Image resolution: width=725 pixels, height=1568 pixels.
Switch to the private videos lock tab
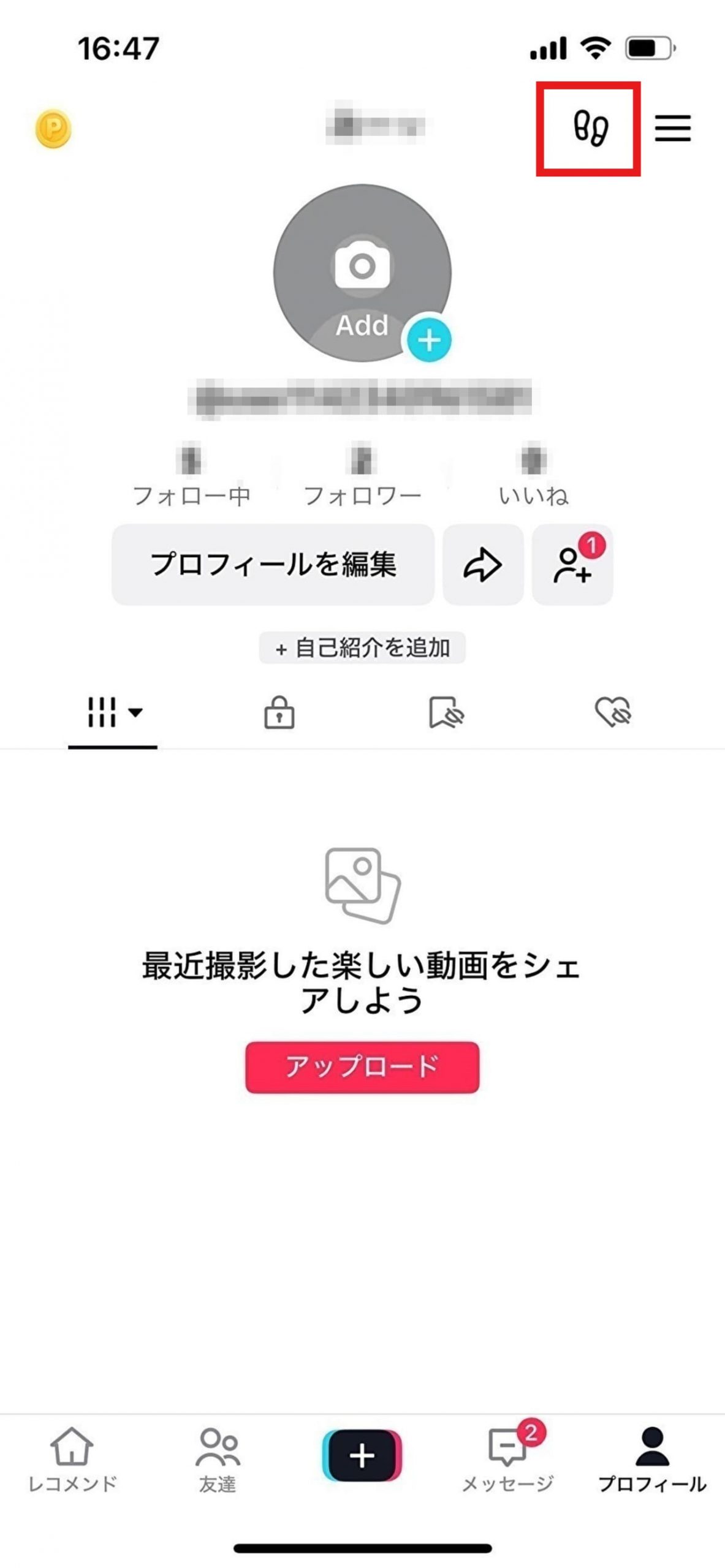[279, 712]
